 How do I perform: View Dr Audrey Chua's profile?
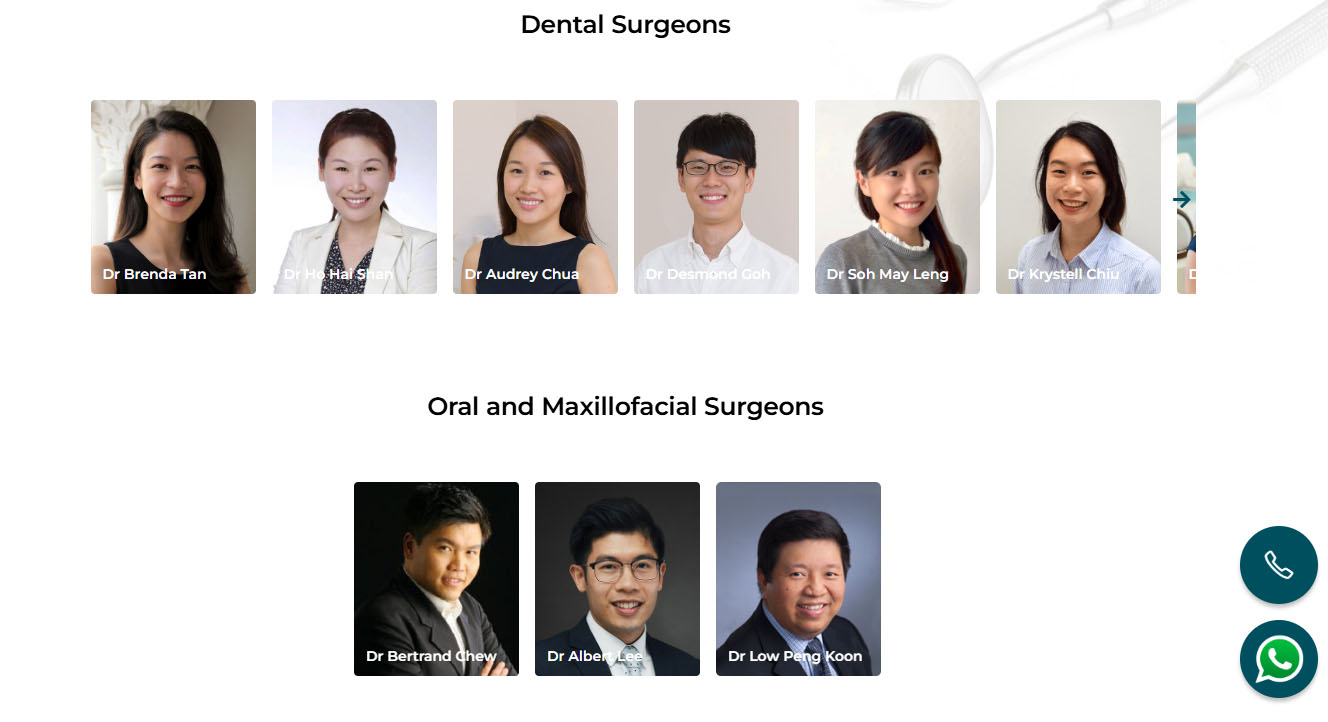pos(535,197)
